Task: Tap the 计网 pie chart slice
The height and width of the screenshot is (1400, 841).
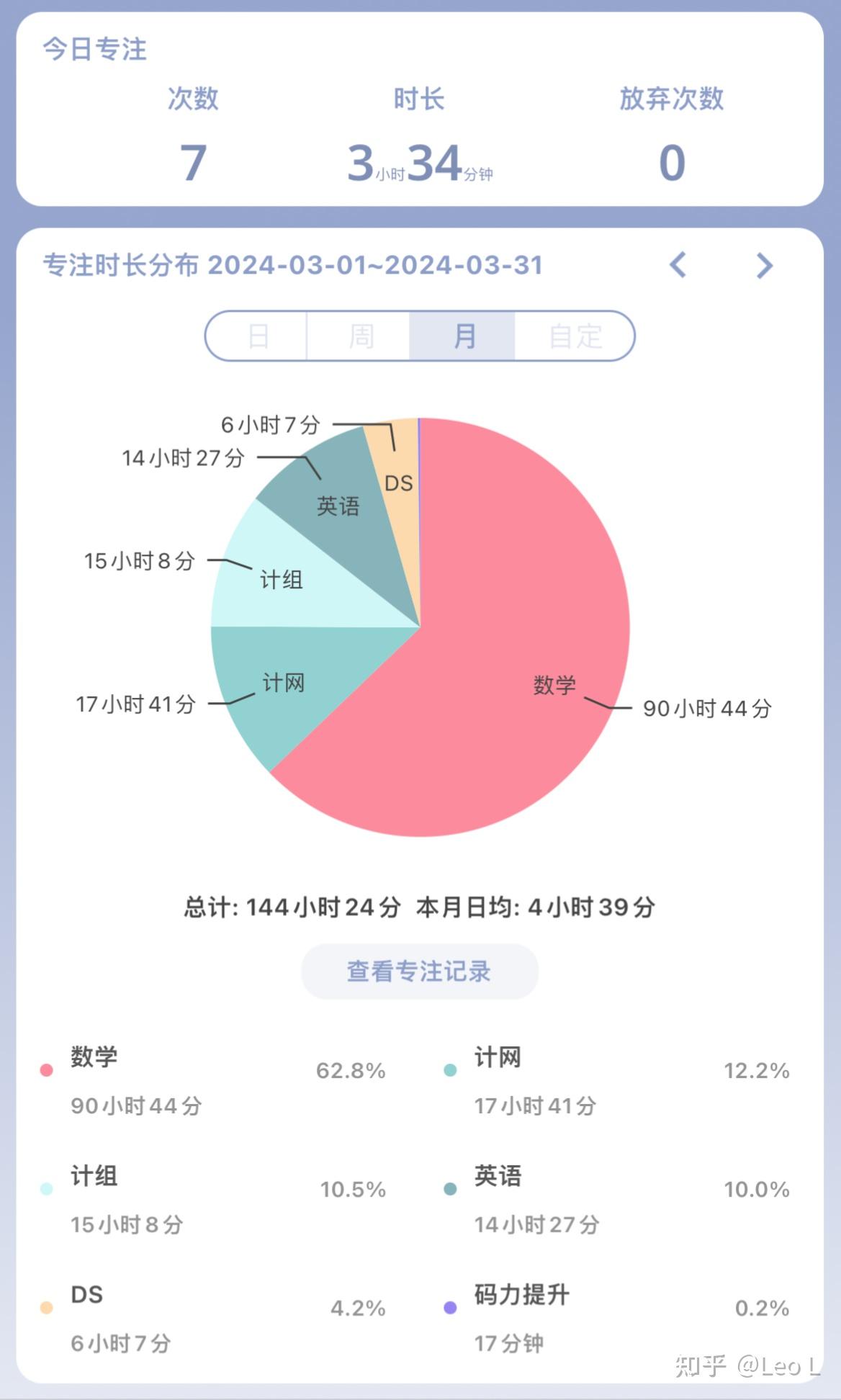Action: pos(288,684)
